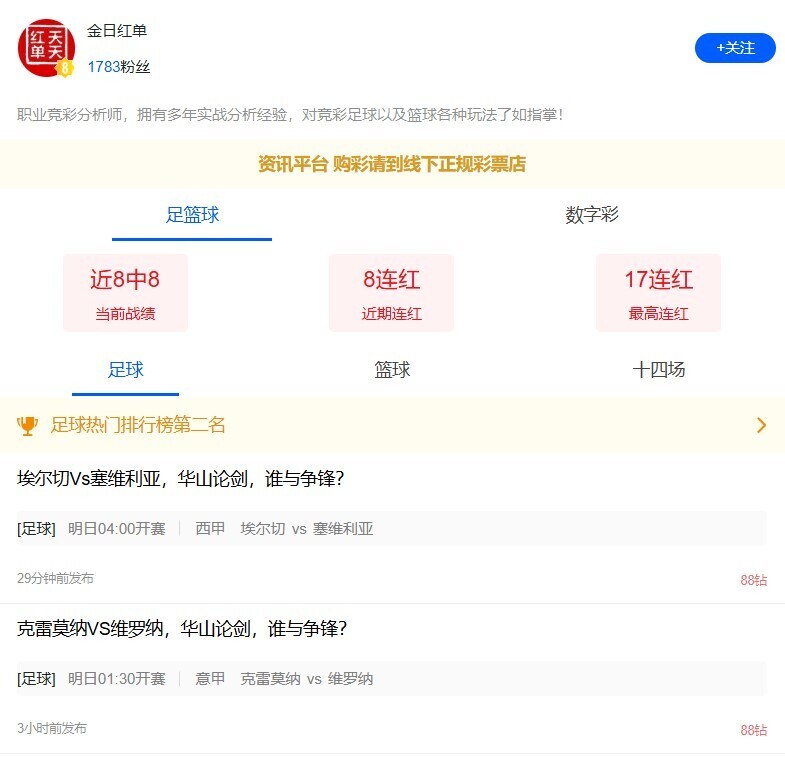Switch to the 数字彩 tab
The image size is (785, 757).
click(592, 215)
